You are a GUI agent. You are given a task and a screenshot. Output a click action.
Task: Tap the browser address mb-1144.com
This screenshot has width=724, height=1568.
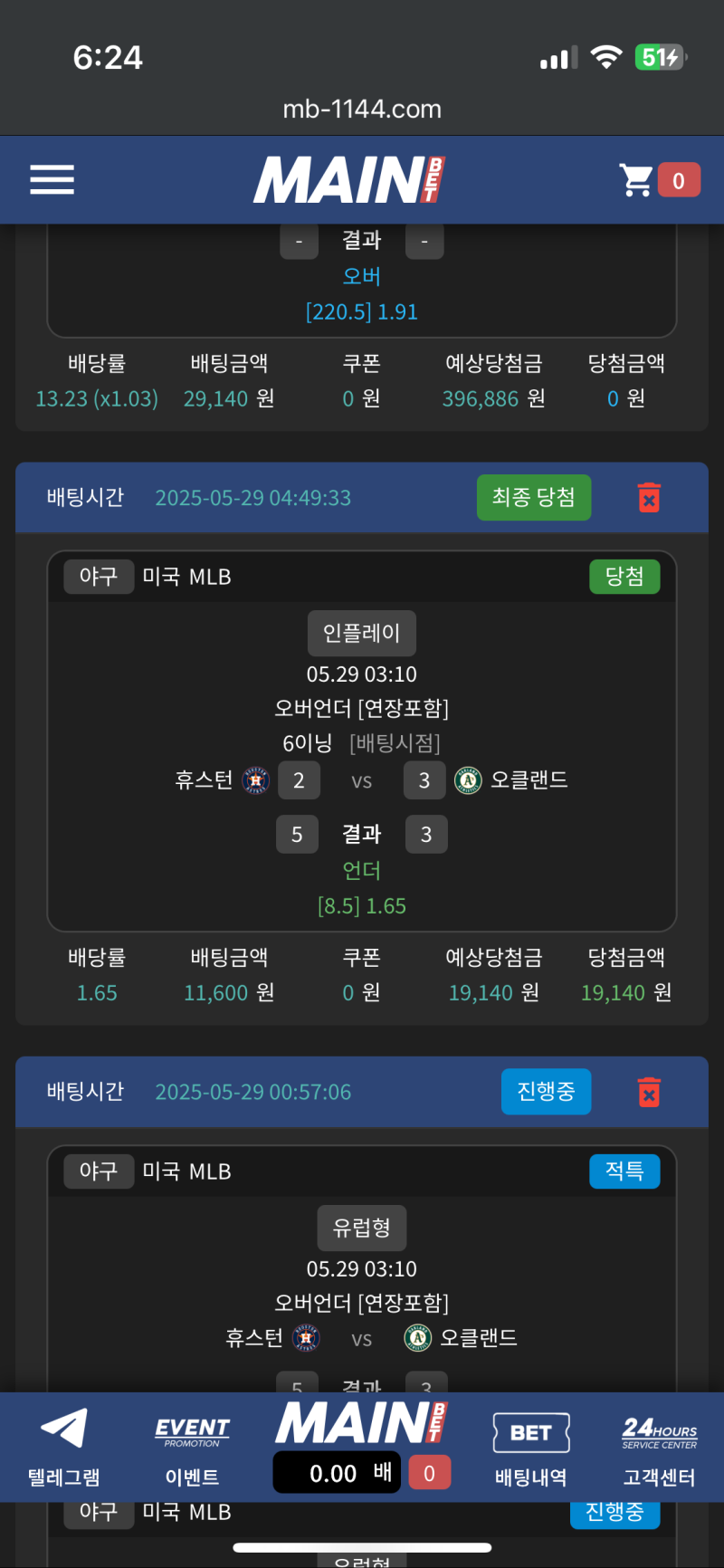click(x=362, y=109)
